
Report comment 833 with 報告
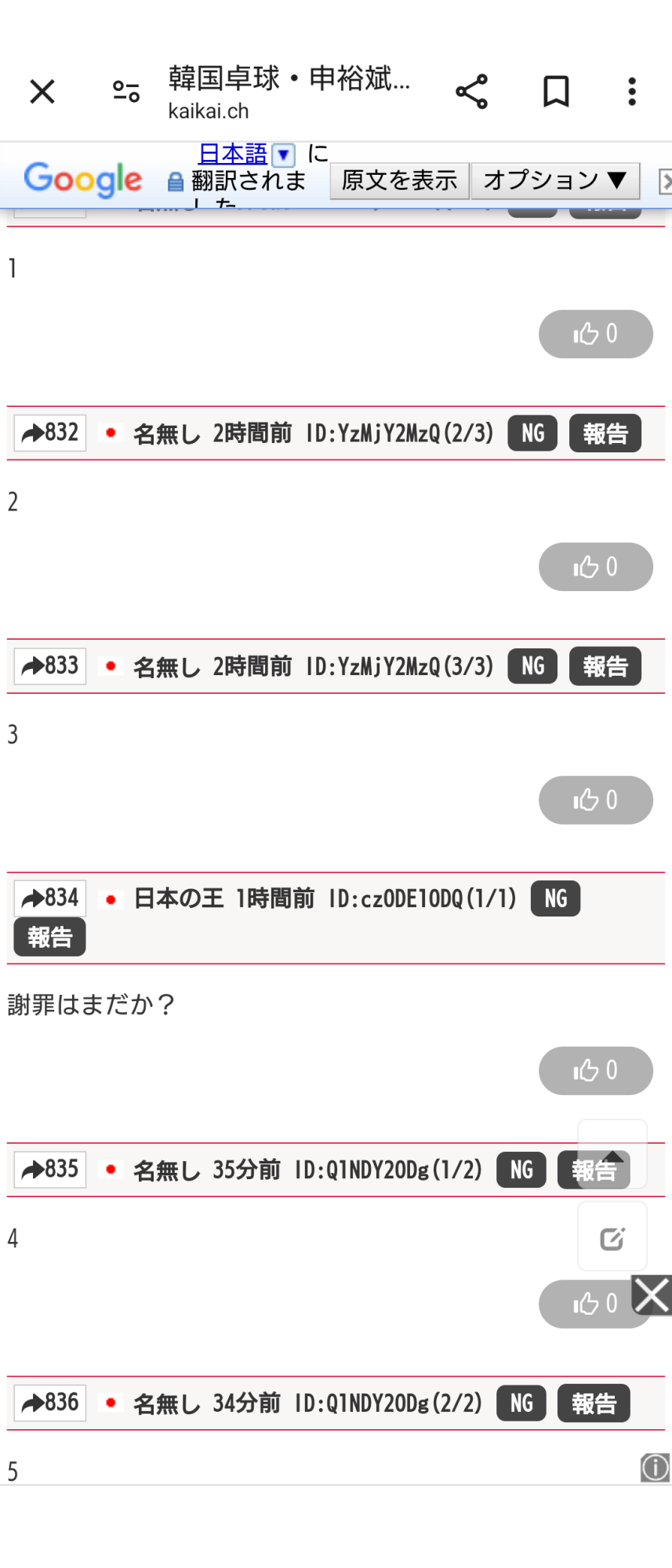tap(605, 666)
